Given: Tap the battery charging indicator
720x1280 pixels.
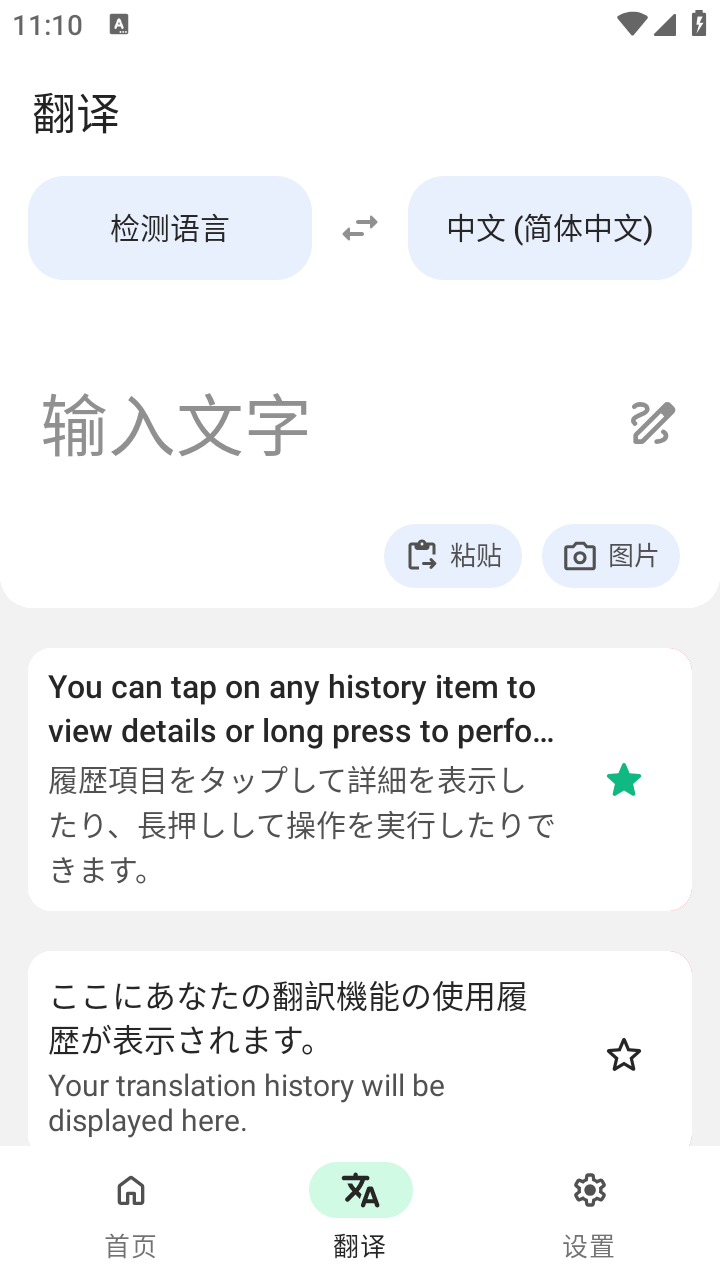Looking at the screenshot, I should click(698, 25).
